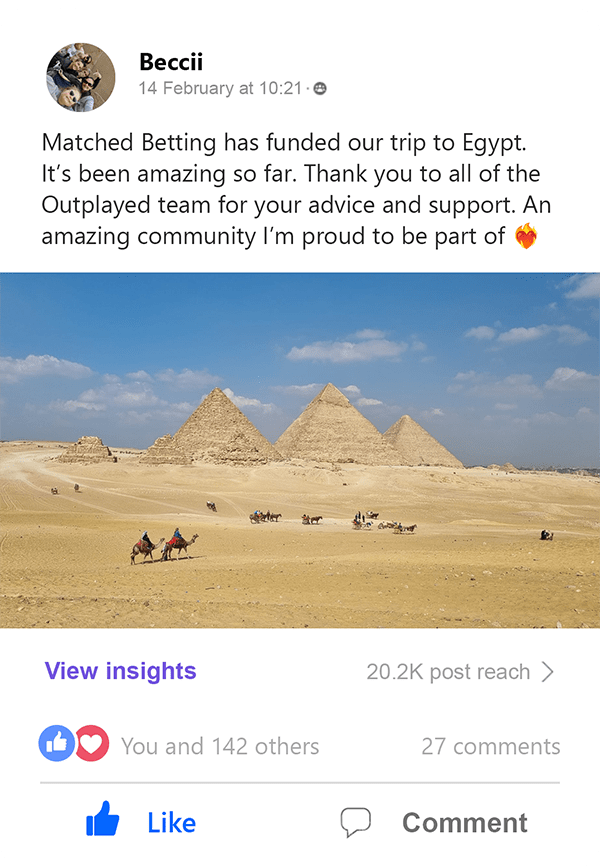
Task: View insights for this post
Action: point(120,671)
